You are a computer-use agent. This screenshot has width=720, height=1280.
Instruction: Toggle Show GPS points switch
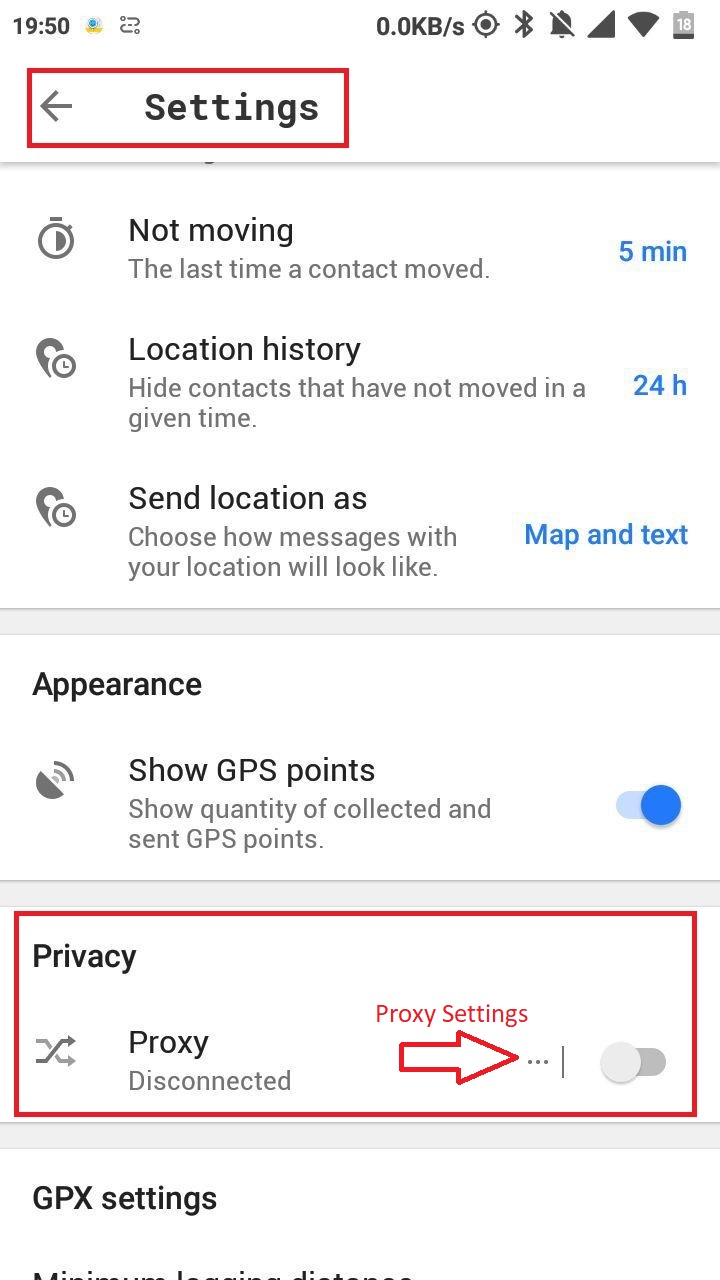[650, 806]
